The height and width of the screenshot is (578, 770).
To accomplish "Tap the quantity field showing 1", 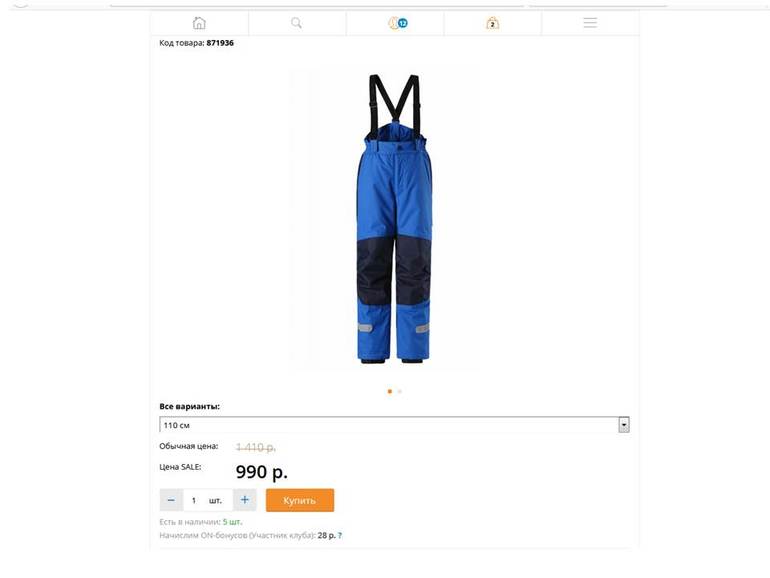I will pyautogui.click(x=194, y=500).
